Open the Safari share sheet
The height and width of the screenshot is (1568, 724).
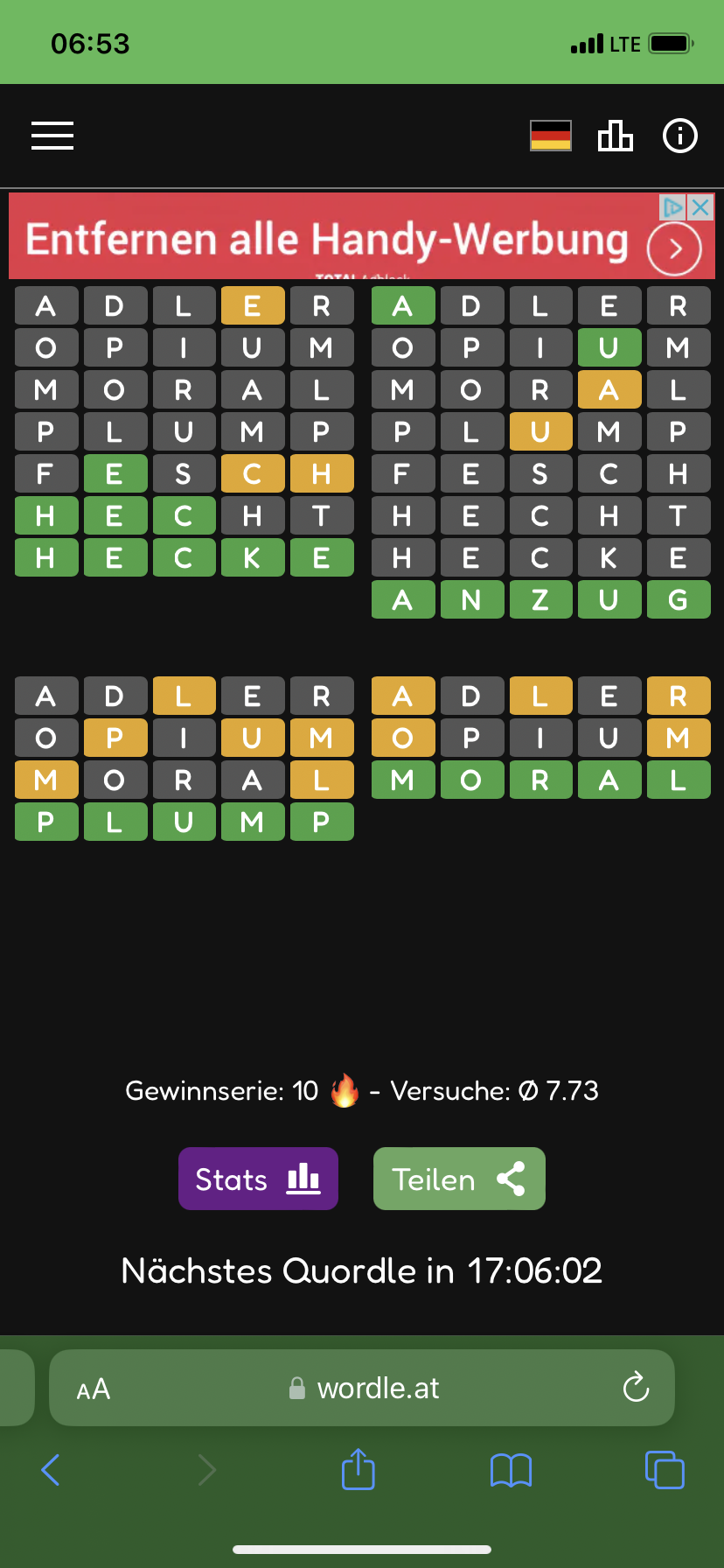359,1468
